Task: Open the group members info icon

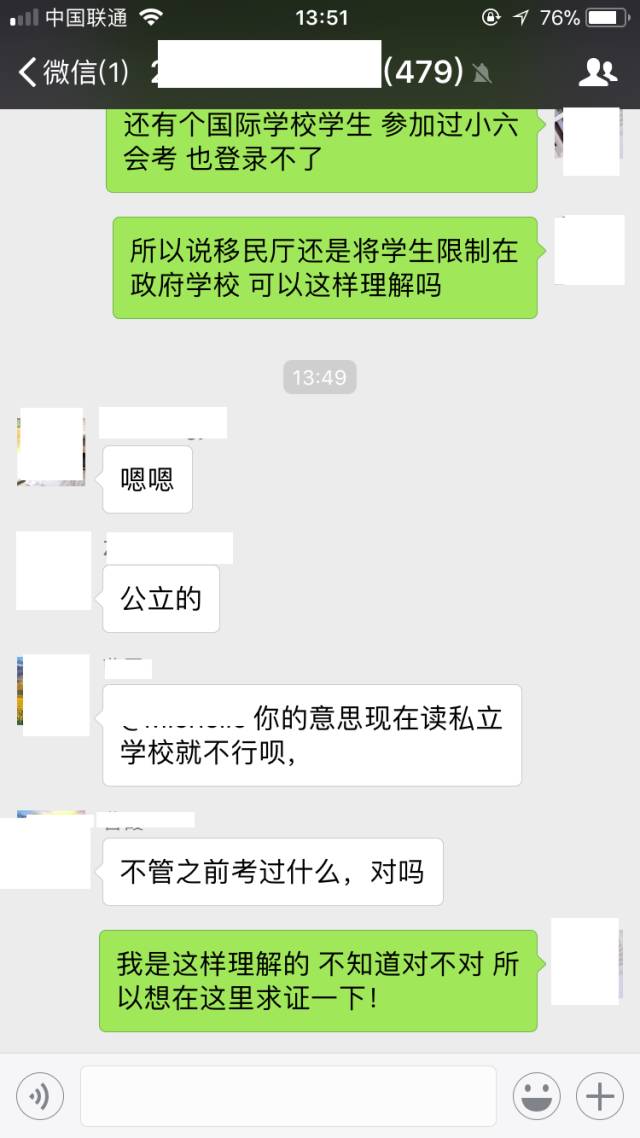Action: (598, 72)
